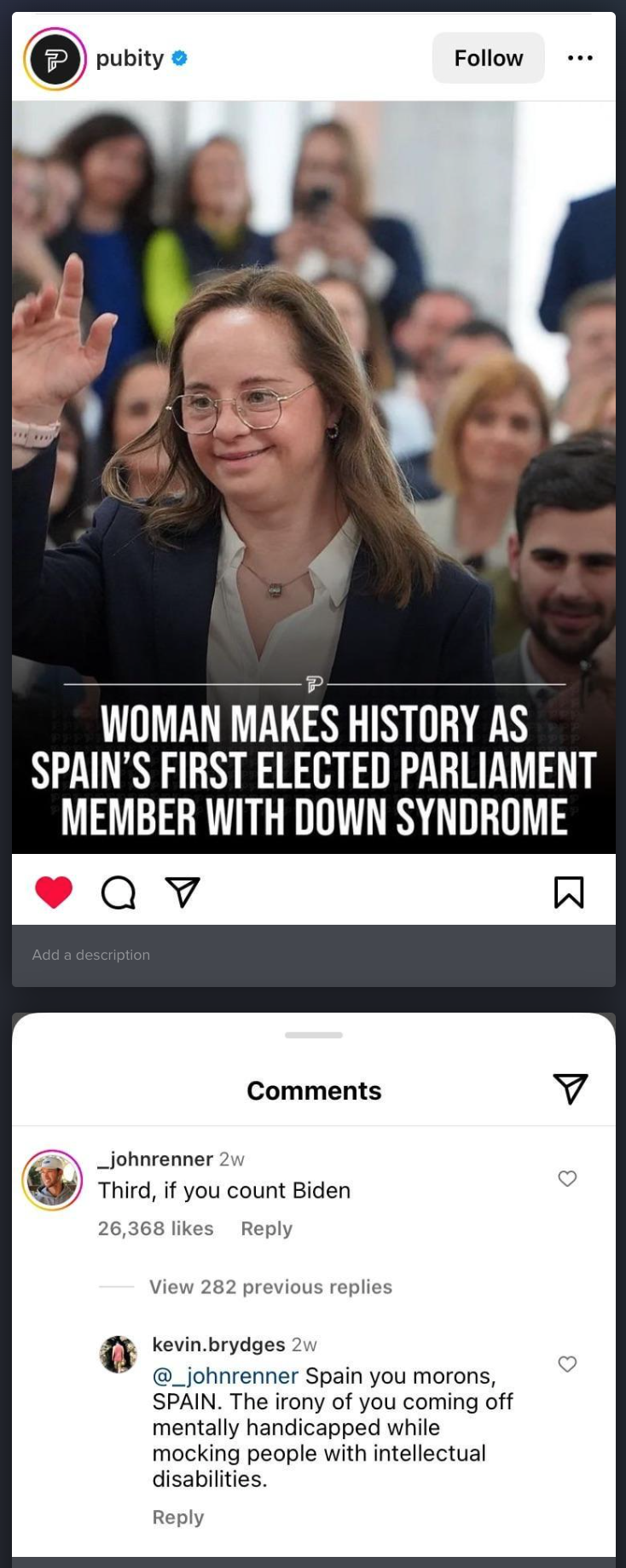Tap the share icon beside the Comments title
The height and width of the screenshot is (1568, 626).
571,1089
